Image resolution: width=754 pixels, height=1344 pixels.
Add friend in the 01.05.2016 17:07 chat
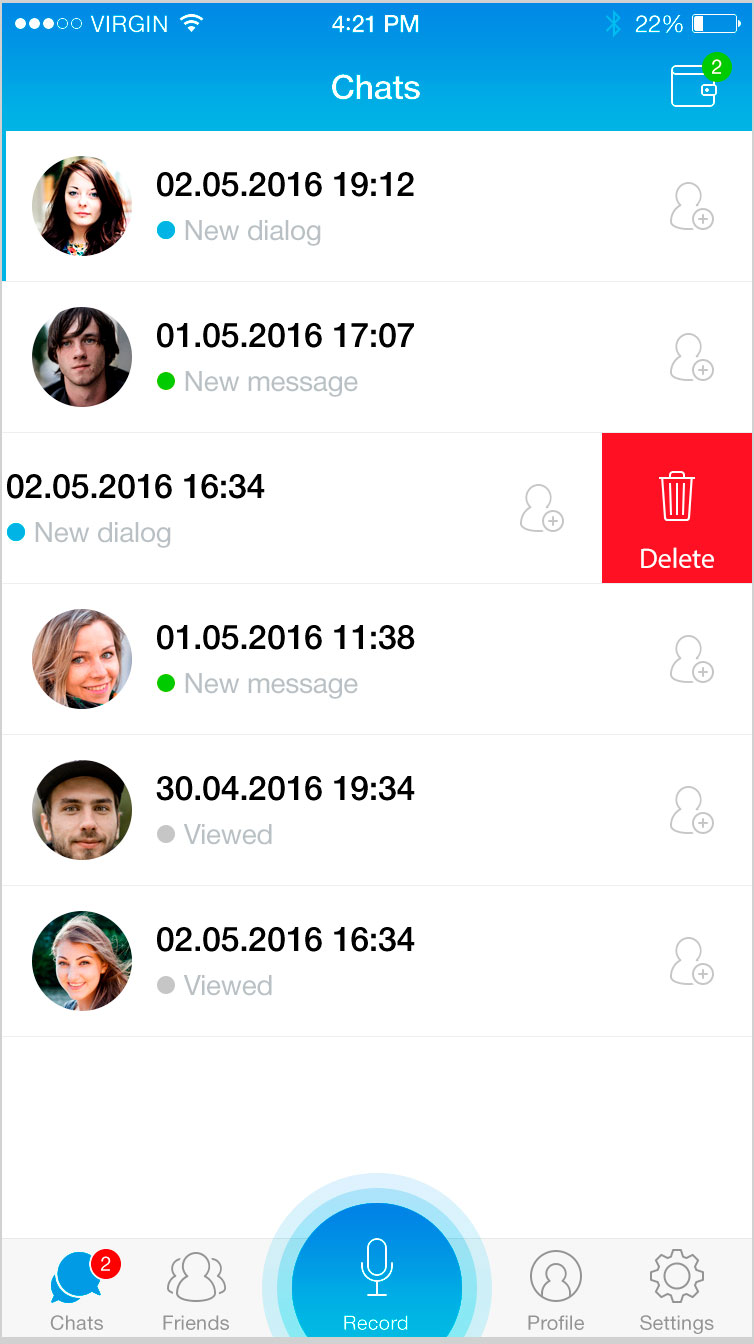pyautogui.click(x=691, y=357)
